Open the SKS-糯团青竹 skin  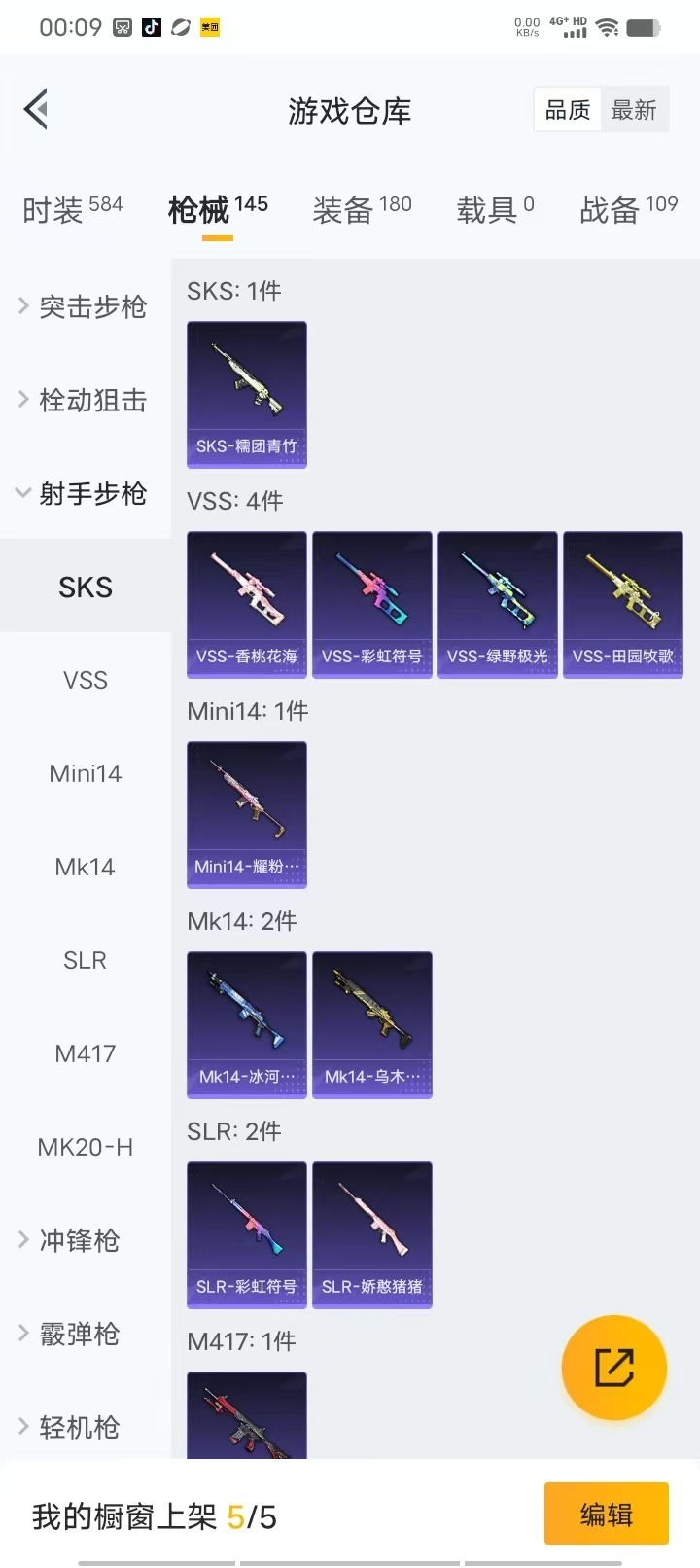247,394
